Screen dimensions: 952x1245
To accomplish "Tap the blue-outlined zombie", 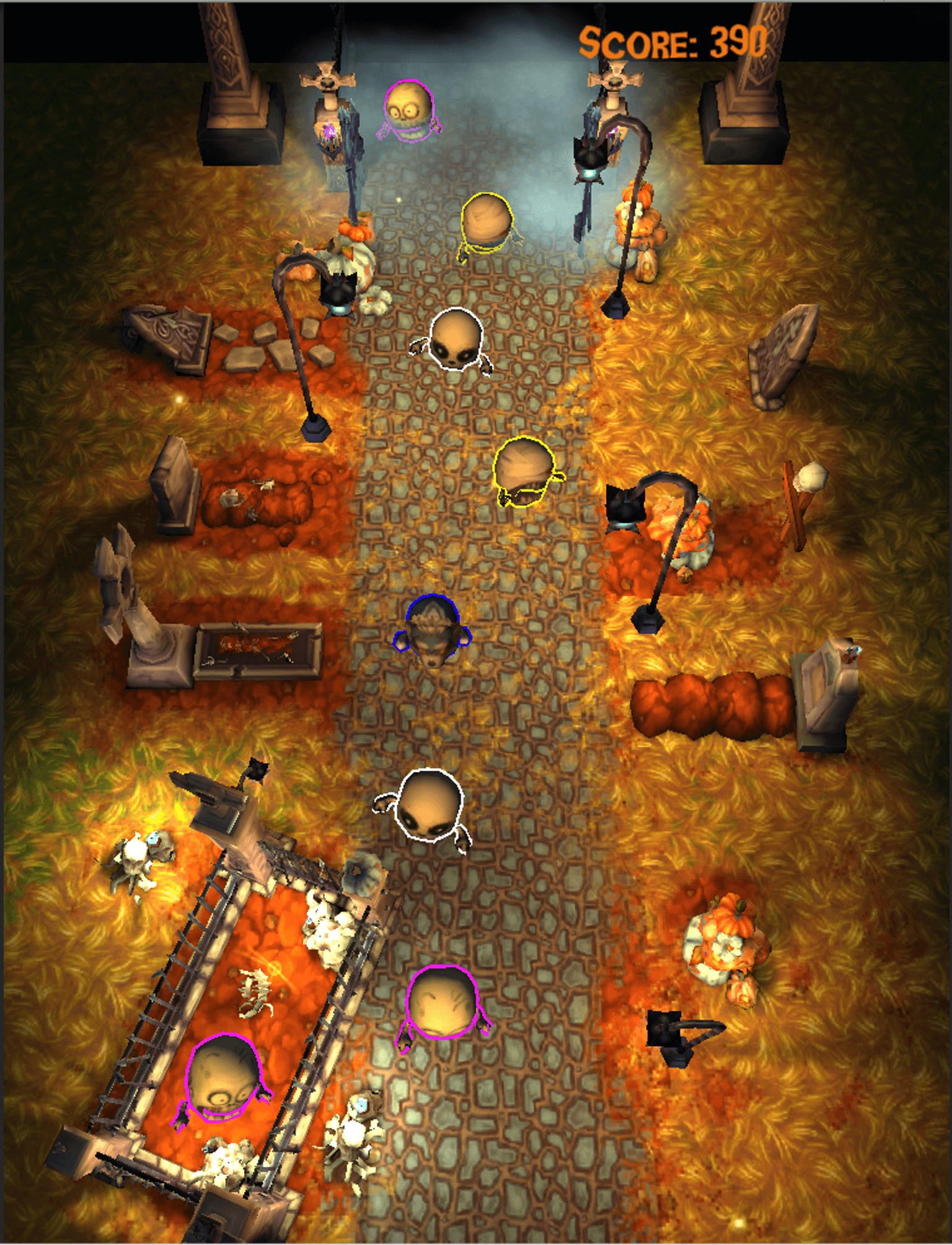I will 433,629.
